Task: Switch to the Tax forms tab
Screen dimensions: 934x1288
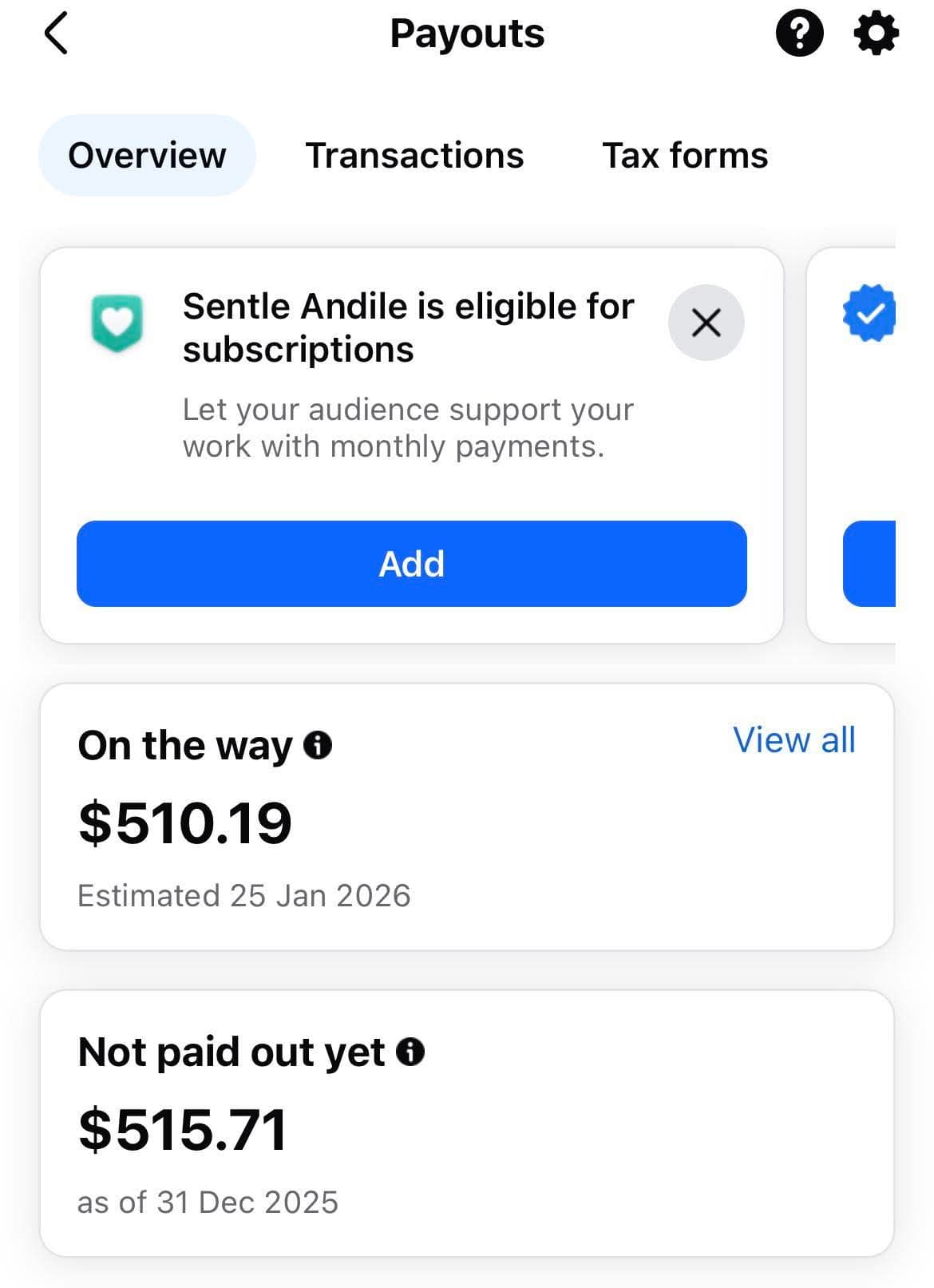Action: coord(686,155)
